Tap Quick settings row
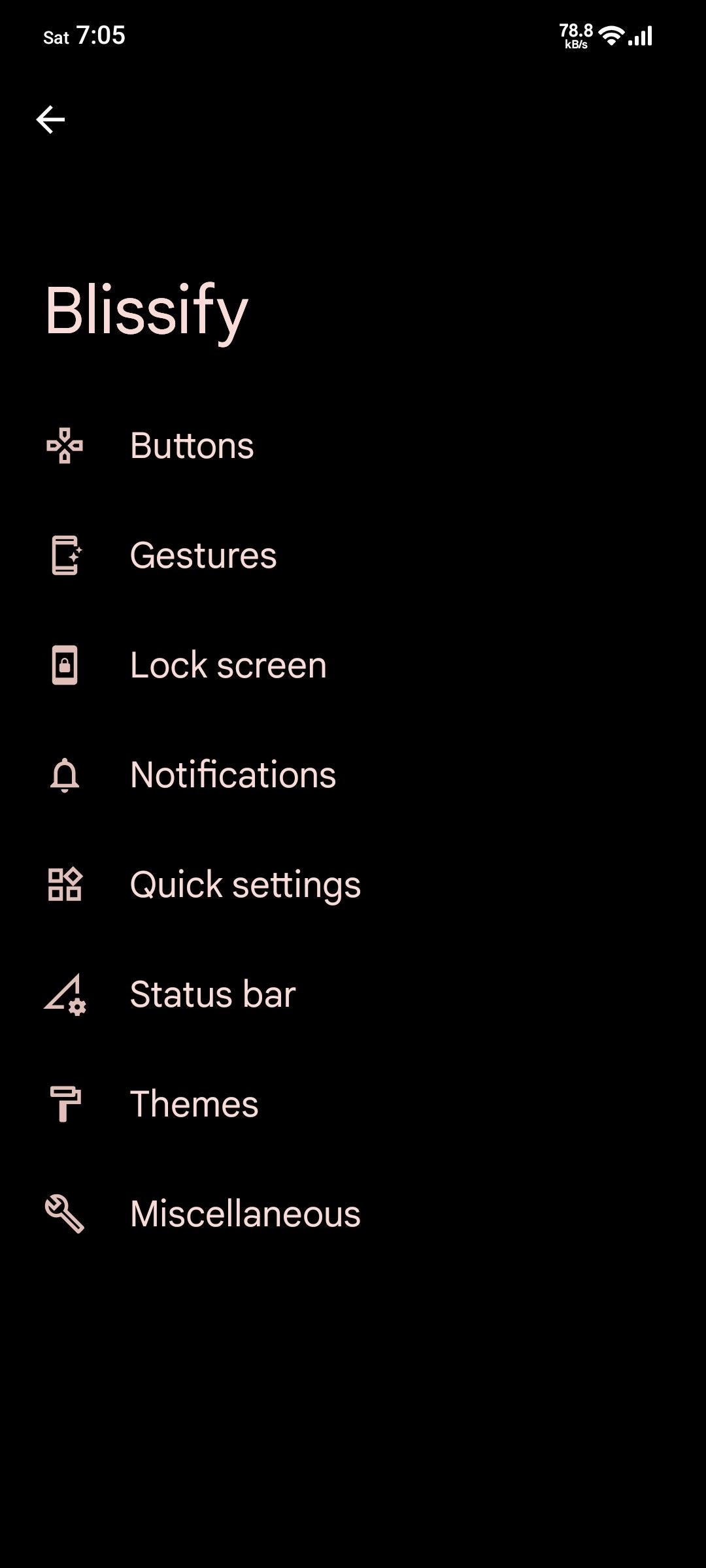 (353, 885)
